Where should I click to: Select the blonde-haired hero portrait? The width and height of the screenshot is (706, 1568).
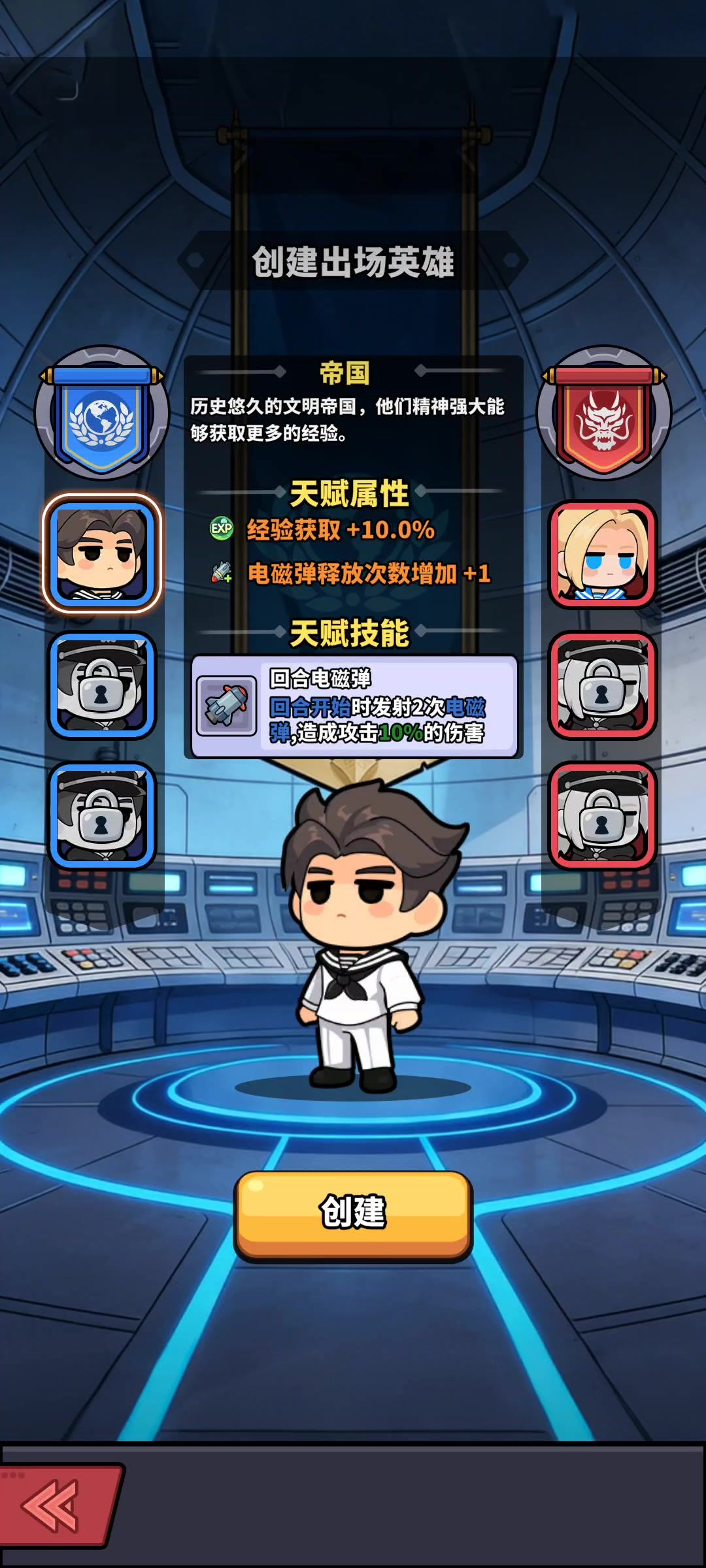click(603, 554)
